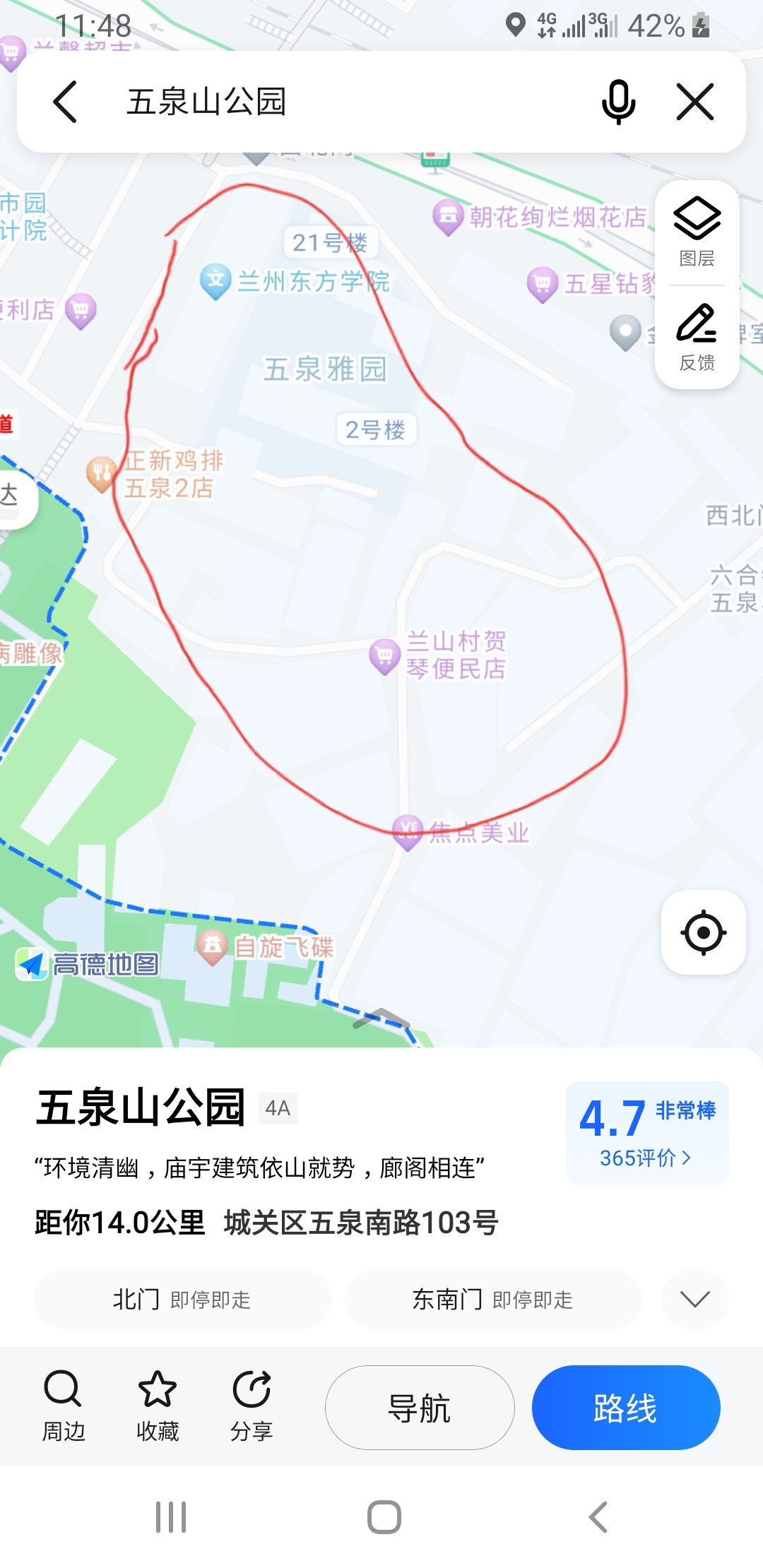Image resolution: width=763 pixels, height=1568 pixels.
Task: Open the recent apps switcher
Action: click(x=171, y=1517)
